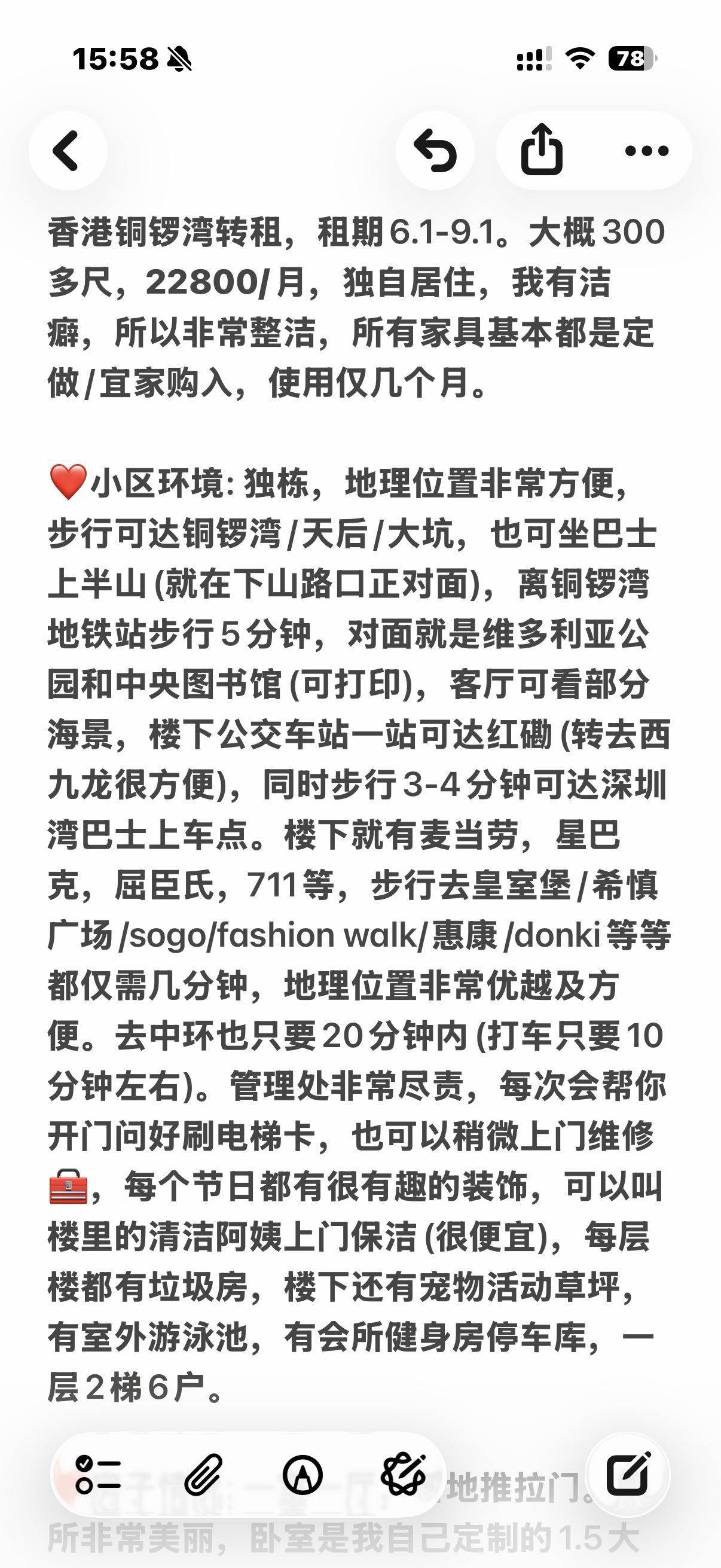The image size is (721, 1568).
Task: Undo the last edit
Action: pyautogui.click(x=435, y=150)
